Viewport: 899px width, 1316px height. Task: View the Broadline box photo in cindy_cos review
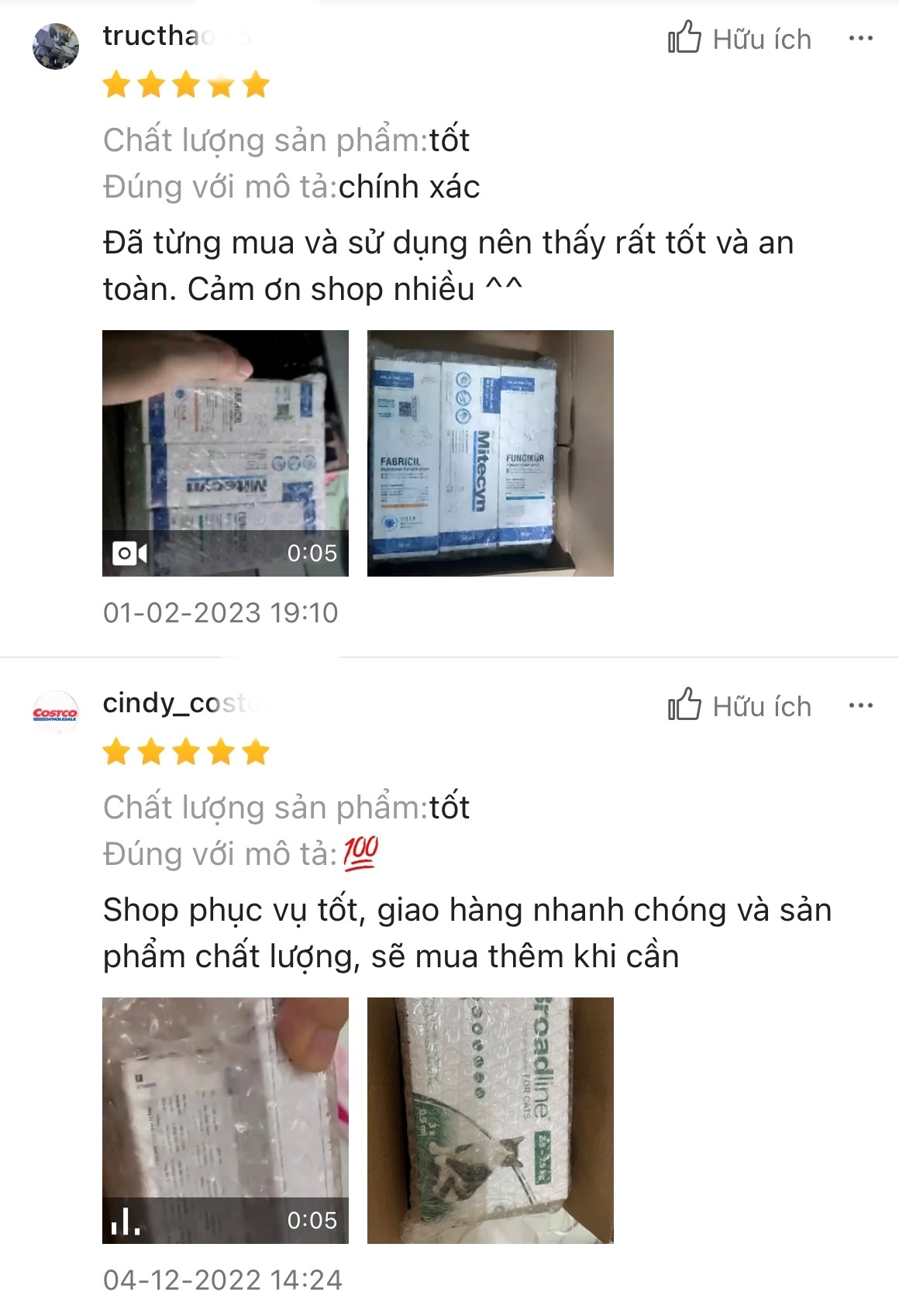pos(490,1120)
